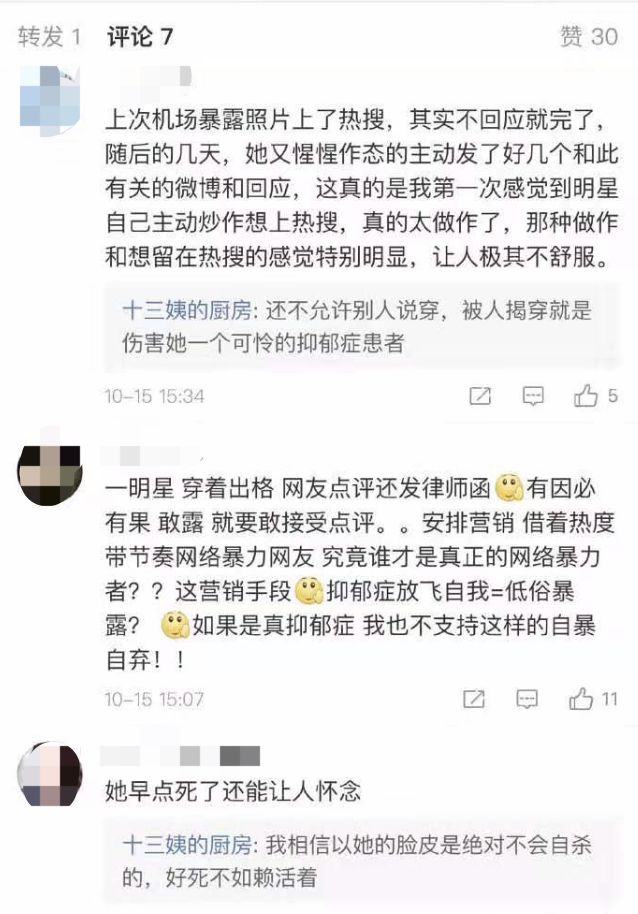Open the avatar beside 她早点死了还能让人怀念
This screenshot has width=638, height=914.
point(50,771)
